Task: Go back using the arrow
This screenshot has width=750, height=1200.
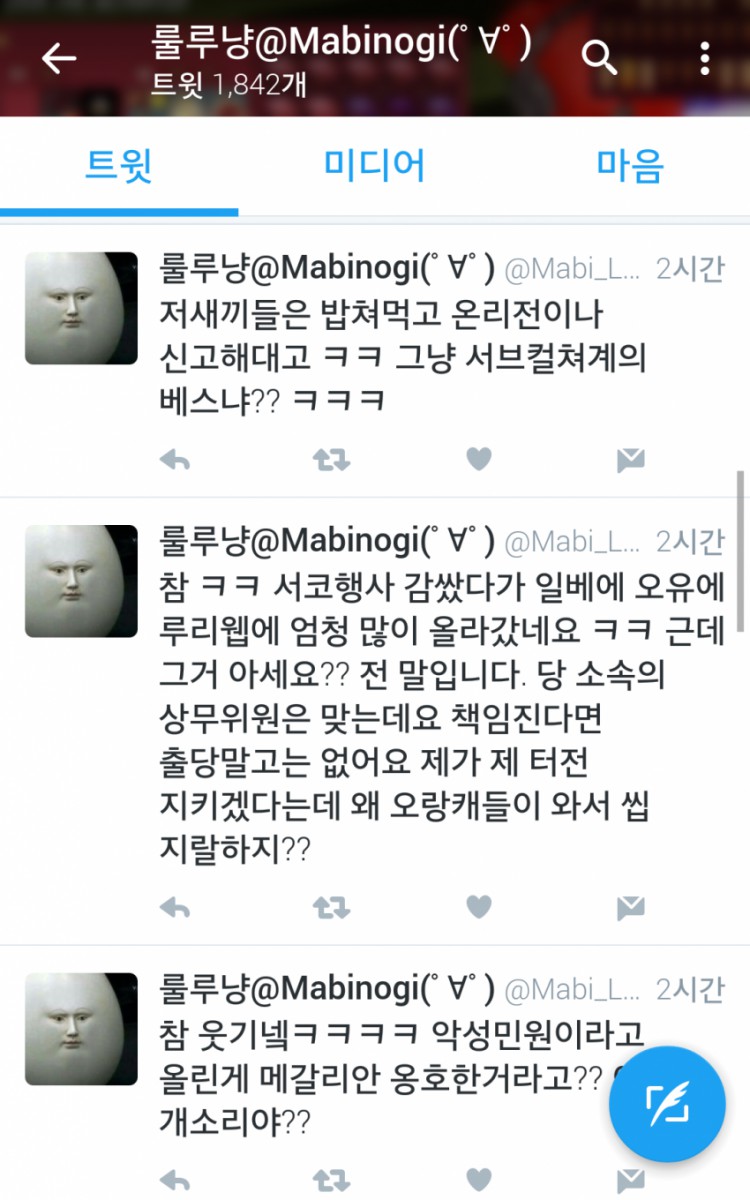Action: click(59, 59)
